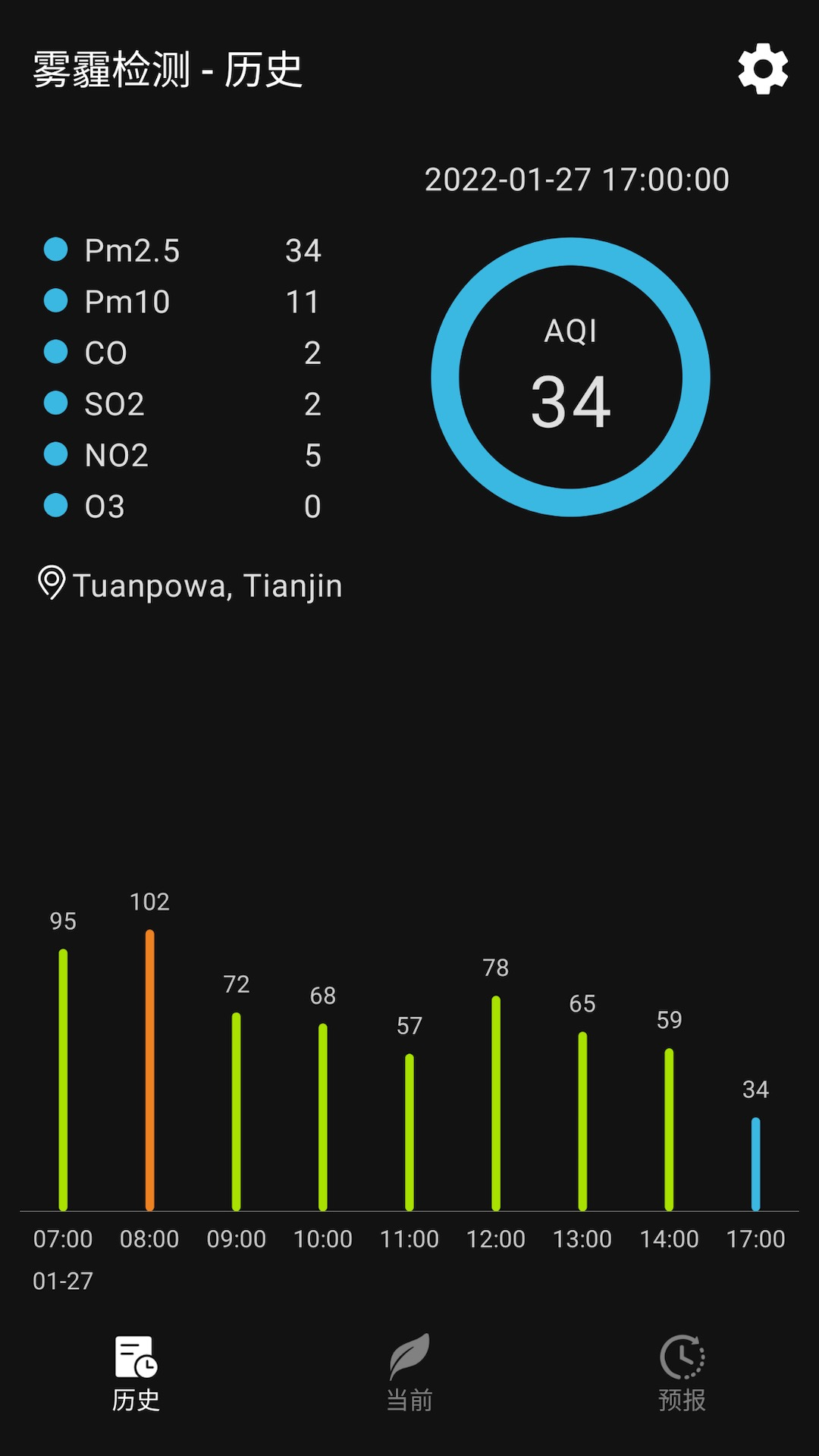This screenshot has height=1456, width=819.
Task: Select the 历史 history tab
Action: 136,1373
